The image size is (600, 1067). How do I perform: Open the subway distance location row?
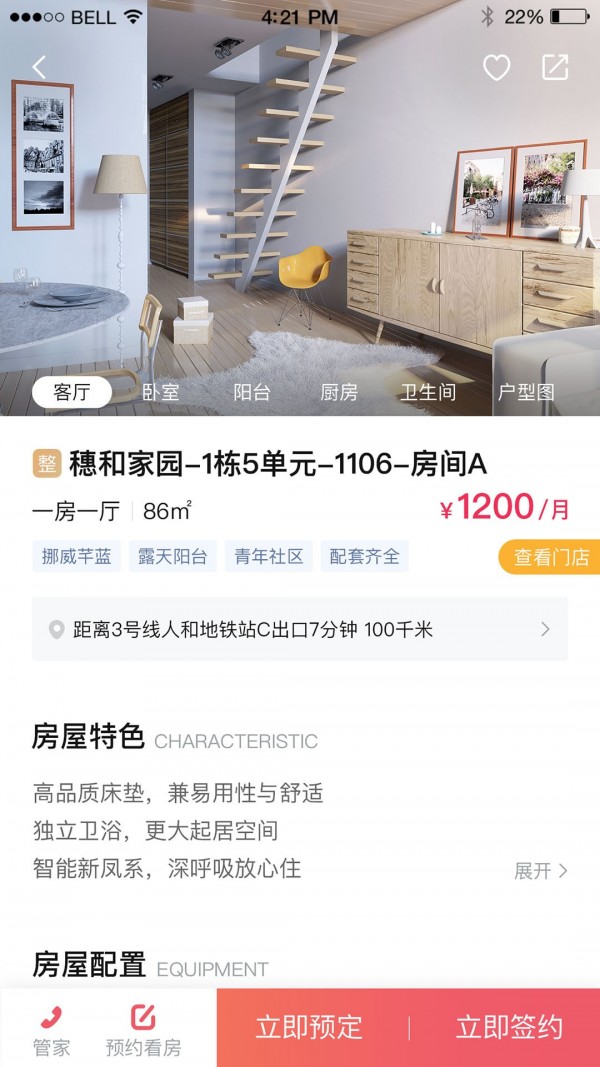(300, 629)
